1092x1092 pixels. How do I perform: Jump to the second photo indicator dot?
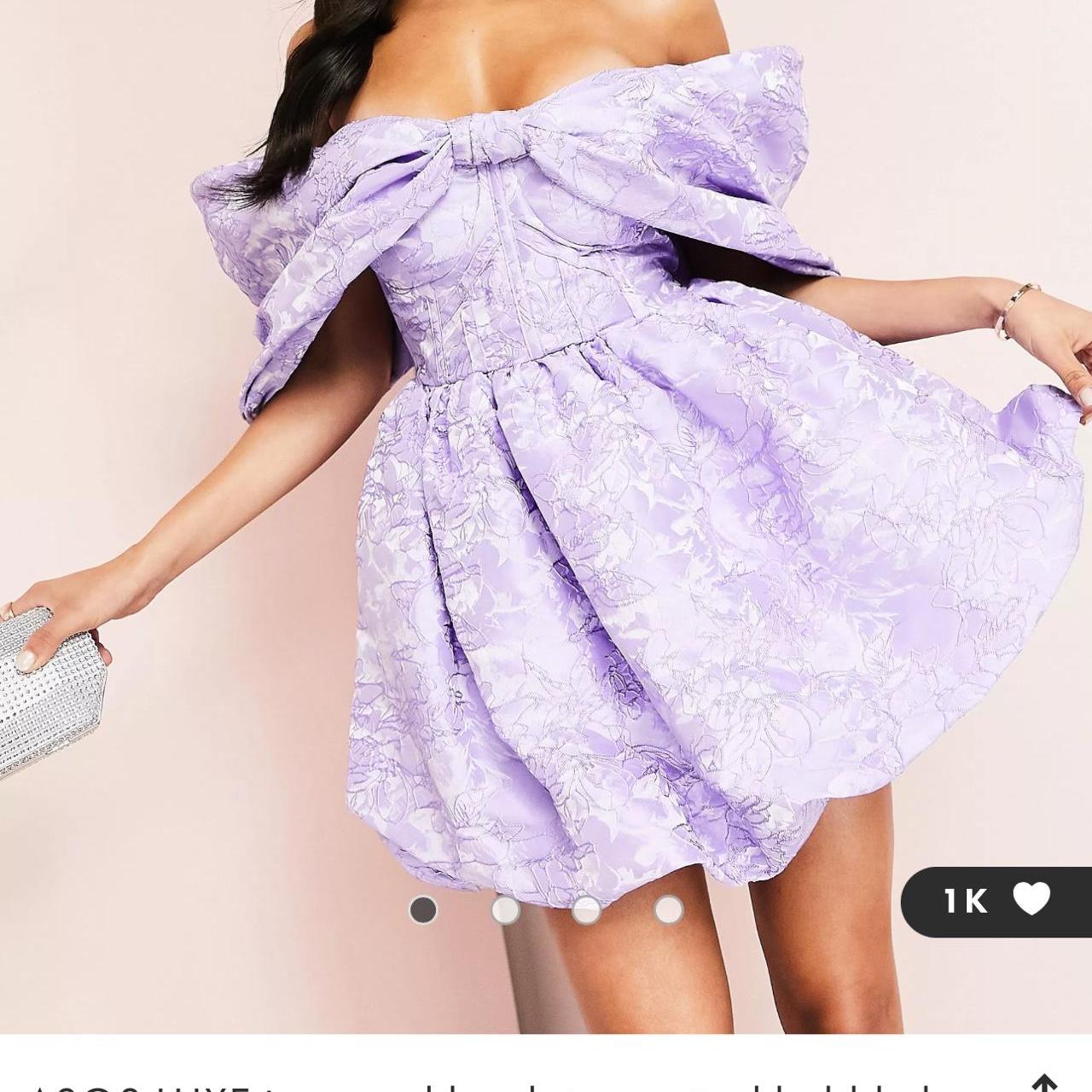[505, 910]
